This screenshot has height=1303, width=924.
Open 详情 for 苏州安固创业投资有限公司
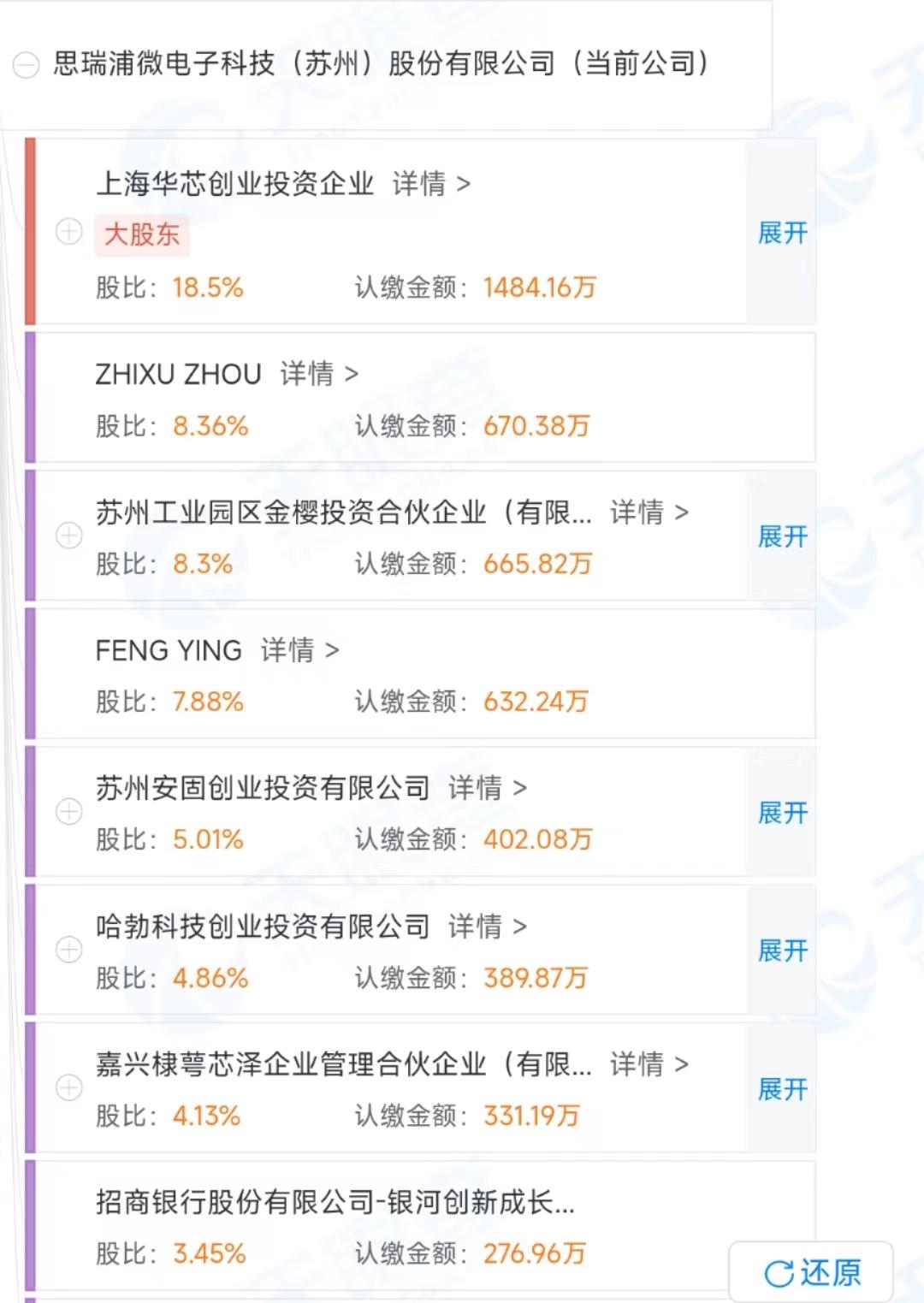point(487,788)
